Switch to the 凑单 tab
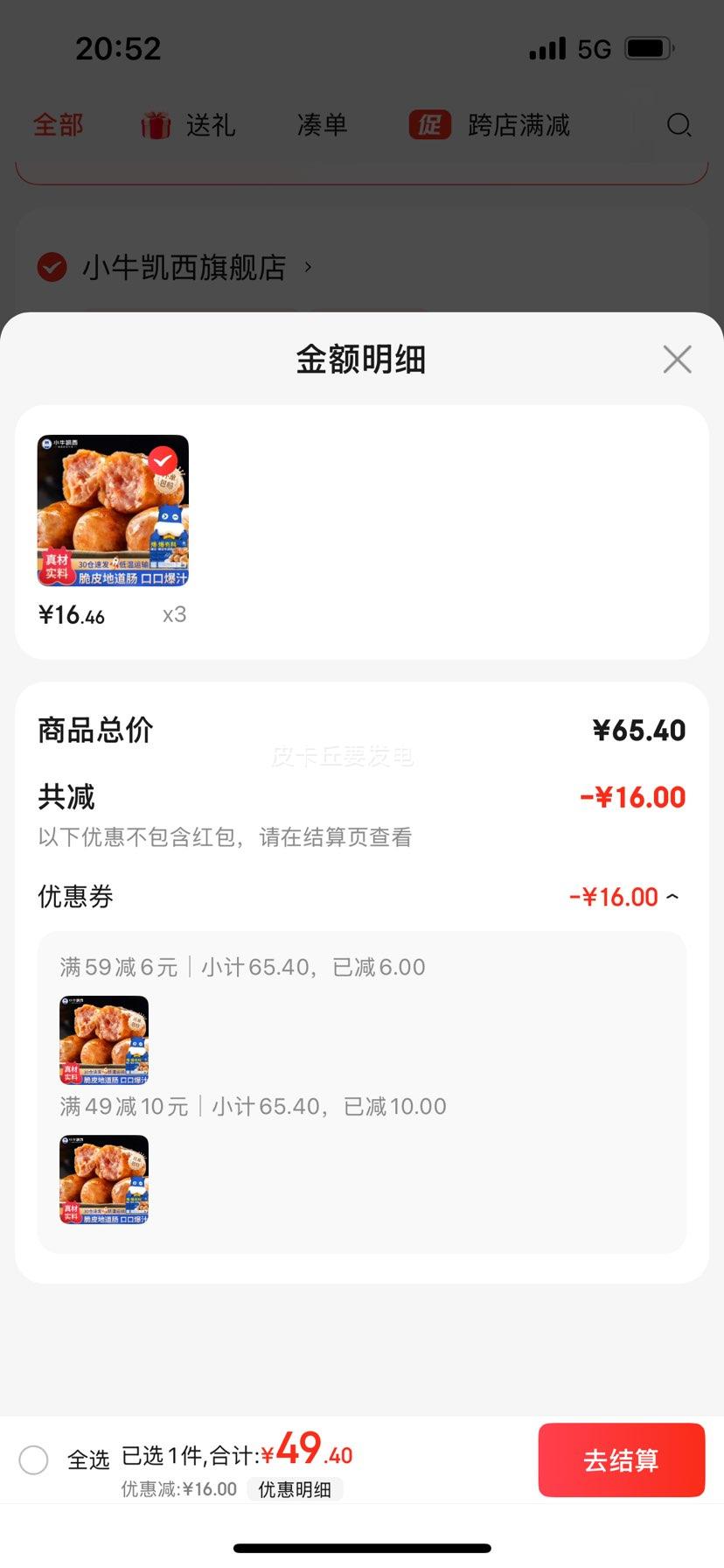This screenshot has width=724, height=1568. pyautogui.click(x=323, y=125)
